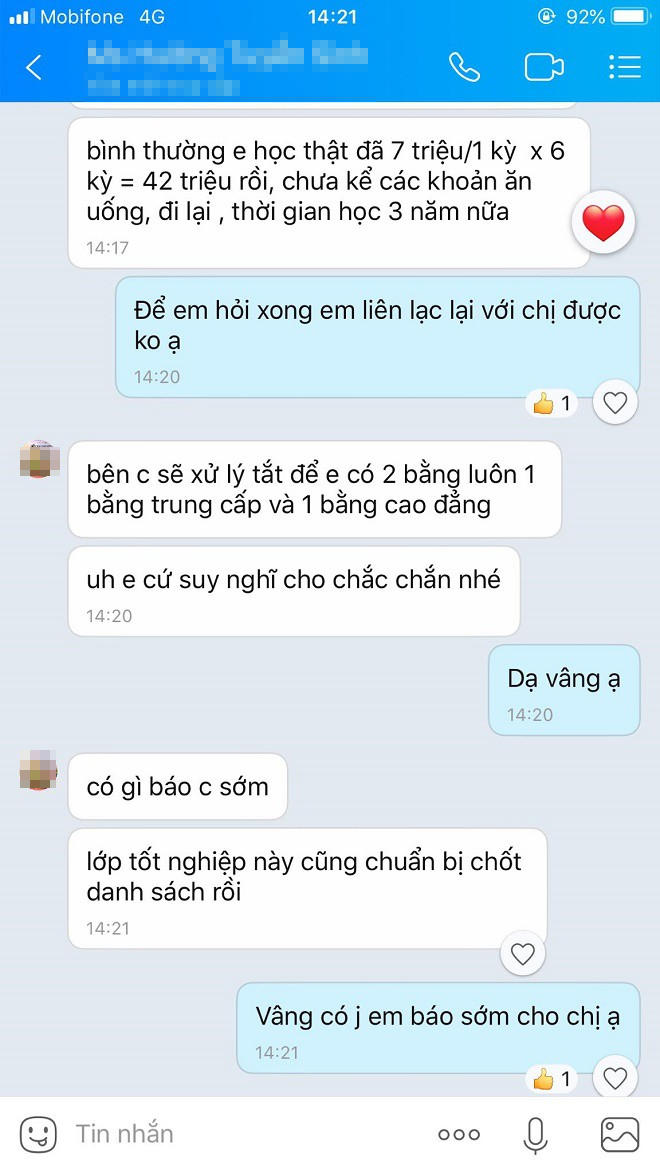Tap the red heart on the 42 triệu message
660x1173 pixels.
click(603, 223)
